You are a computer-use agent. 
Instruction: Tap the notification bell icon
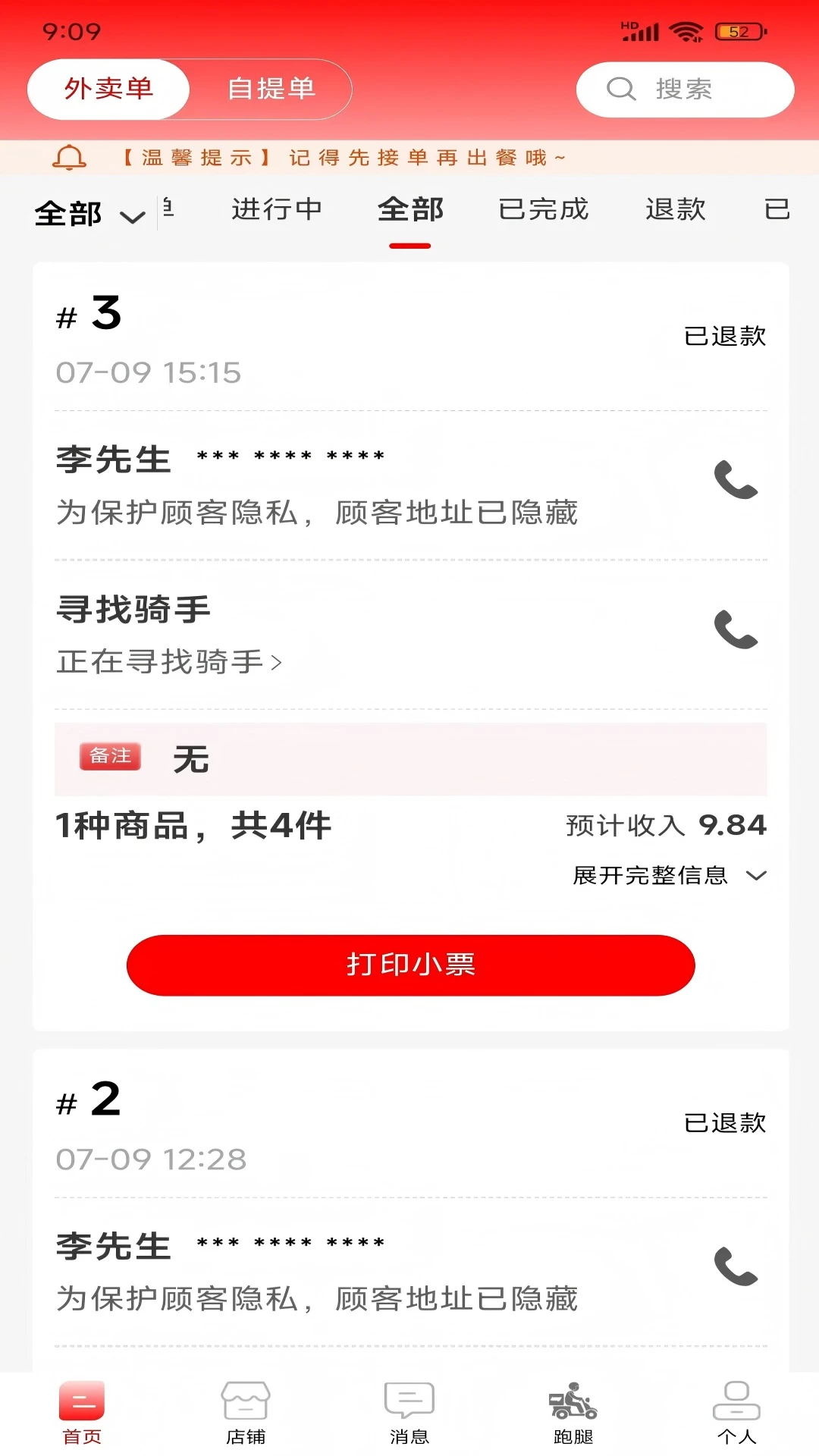click(x=68, y=158)
